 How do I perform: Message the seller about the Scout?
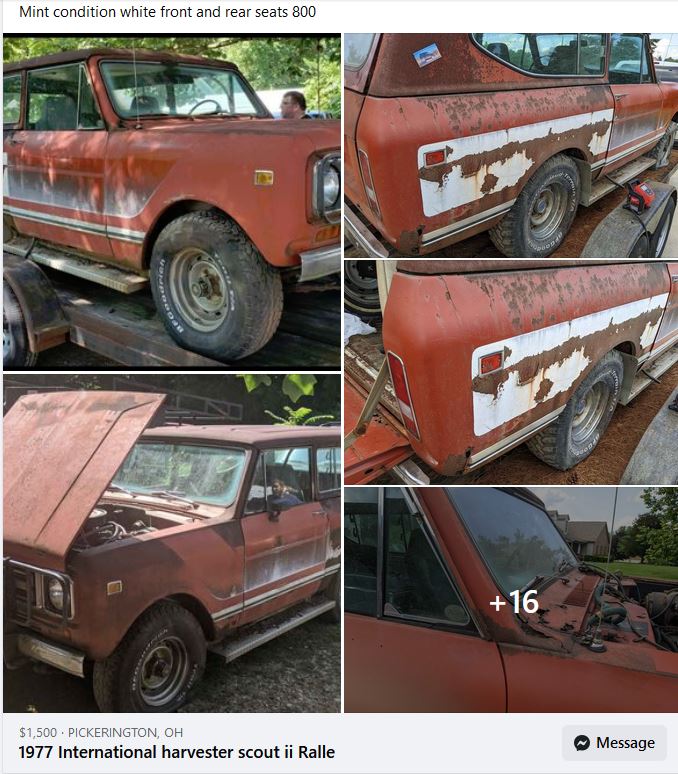[614, 743]
